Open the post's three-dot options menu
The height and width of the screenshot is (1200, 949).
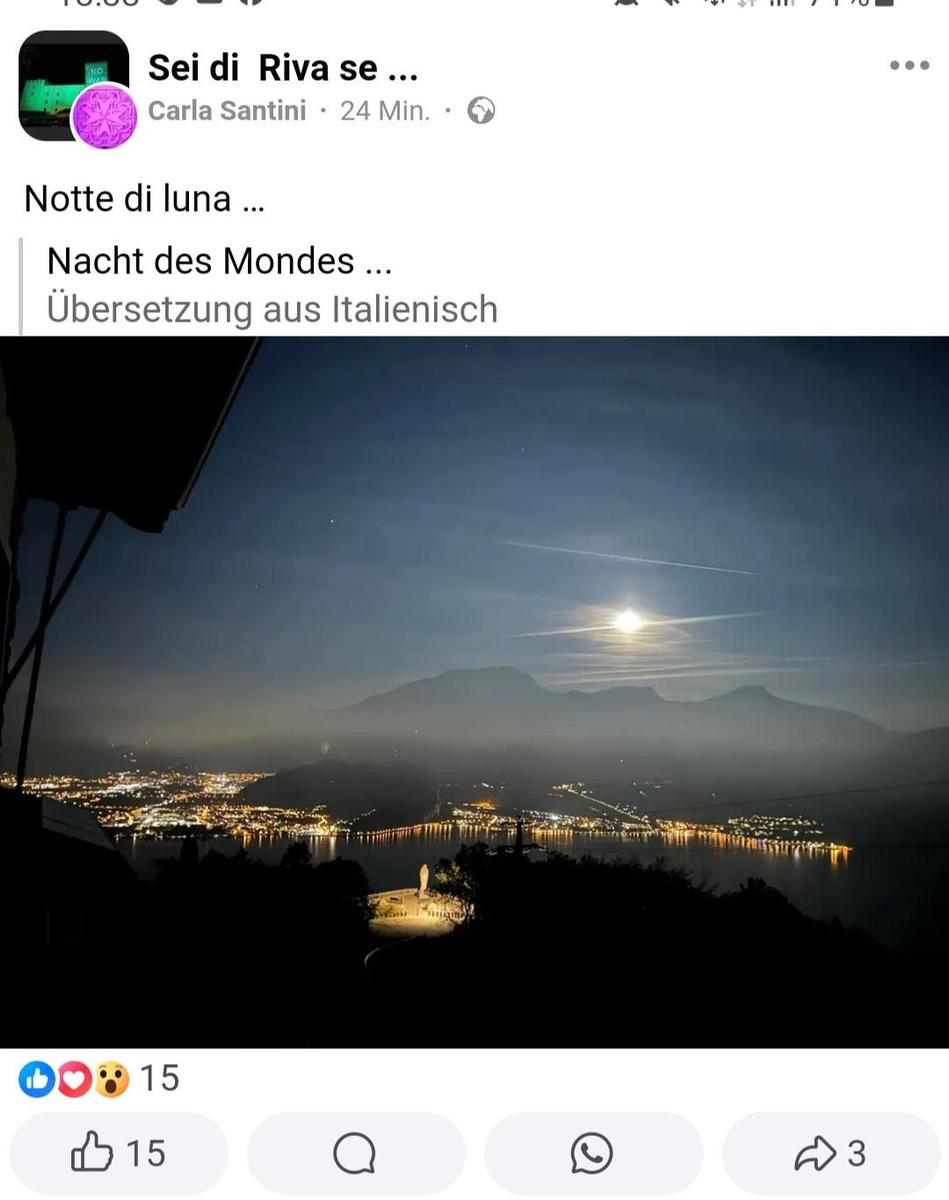tap(908, 66)
